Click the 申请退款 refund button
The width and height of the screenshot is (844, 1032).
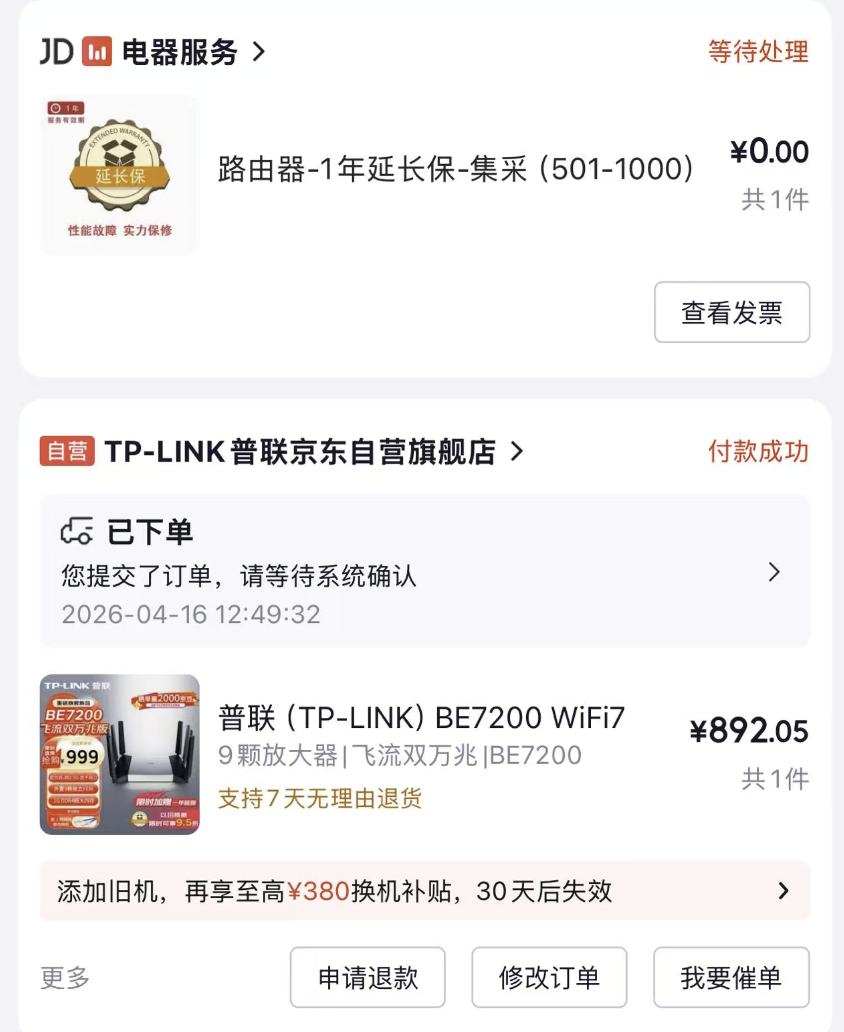pos(367,977)
